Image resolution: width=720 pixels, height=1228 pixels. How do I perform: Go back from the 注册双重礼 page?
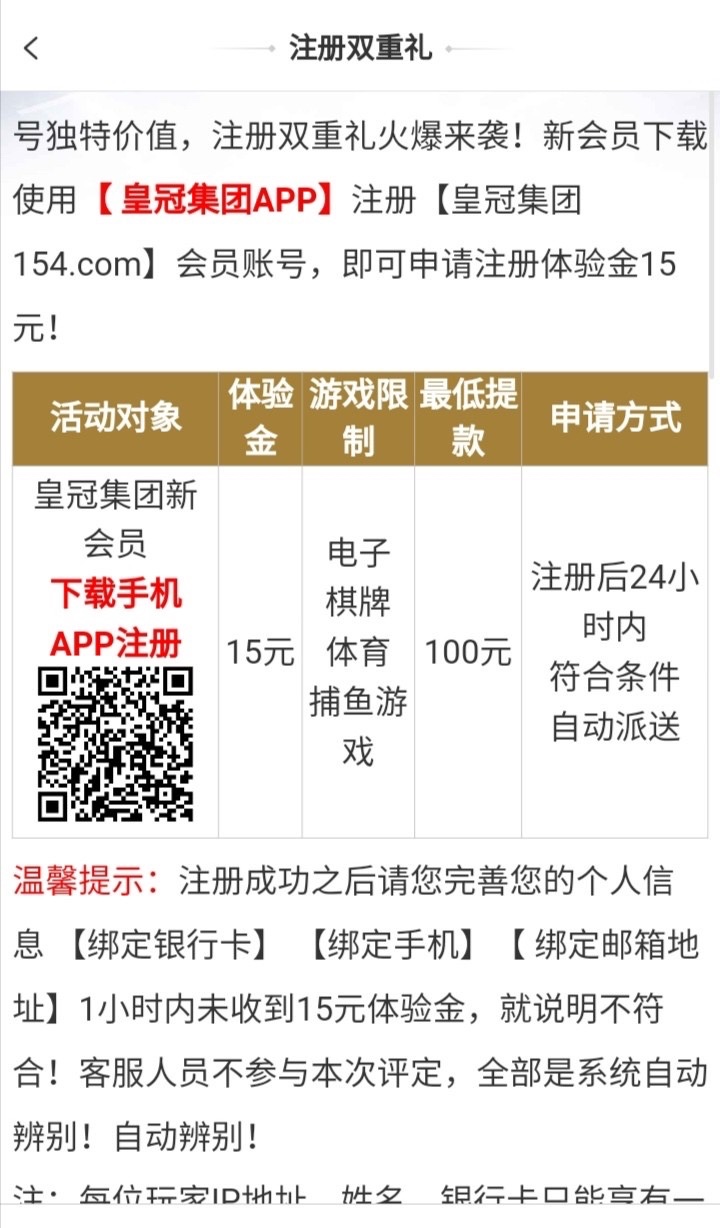click(32, 48)
